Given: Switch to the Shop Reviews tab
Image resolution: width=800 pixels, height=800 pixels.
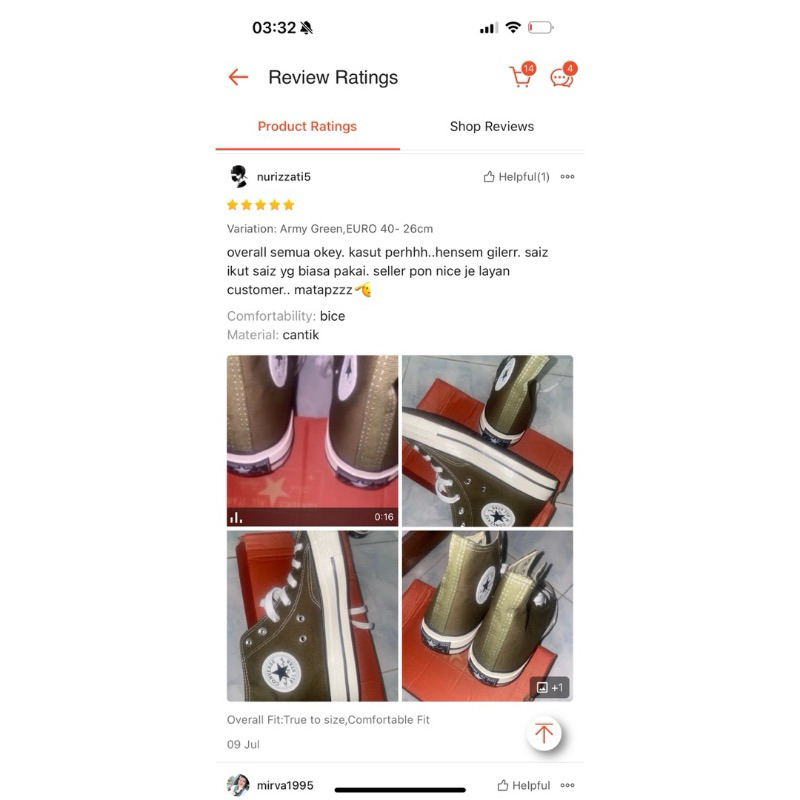Looking at the screenshot, I should 491,127.
